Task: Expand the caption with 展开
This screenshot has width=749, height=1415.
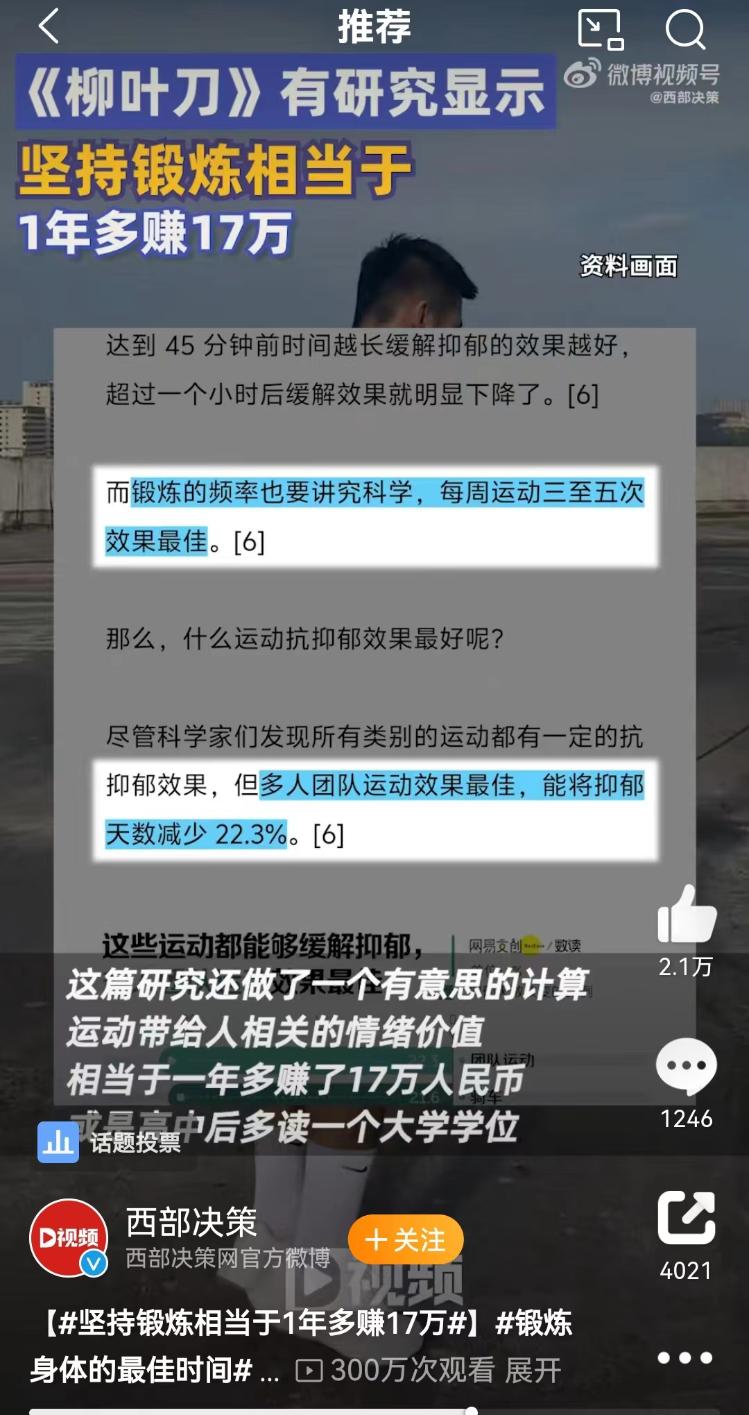Action: coord(532,1370)
